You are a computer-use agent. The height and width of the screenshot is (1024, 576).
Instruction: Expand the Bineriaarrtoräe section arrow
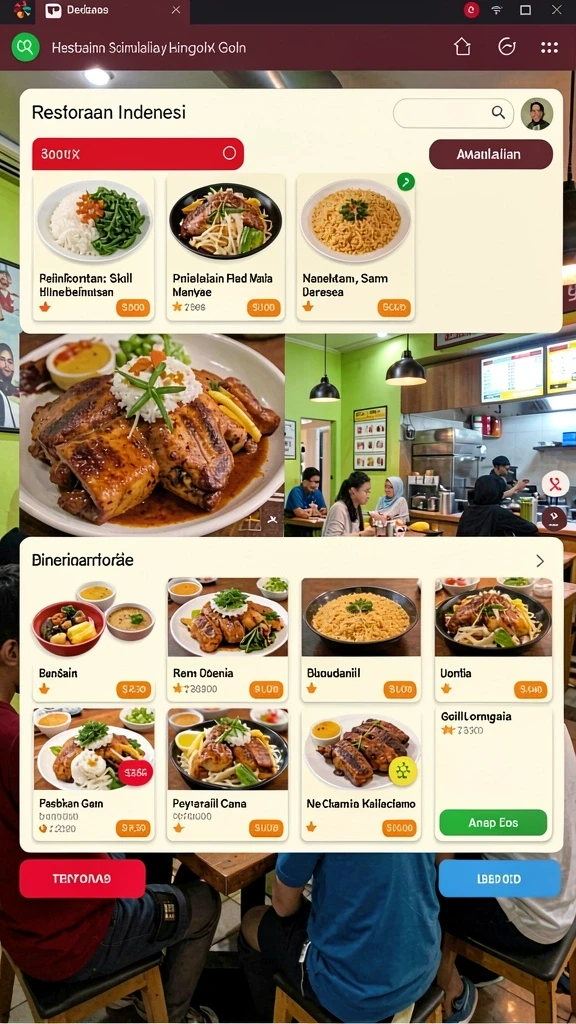(539, 561)
